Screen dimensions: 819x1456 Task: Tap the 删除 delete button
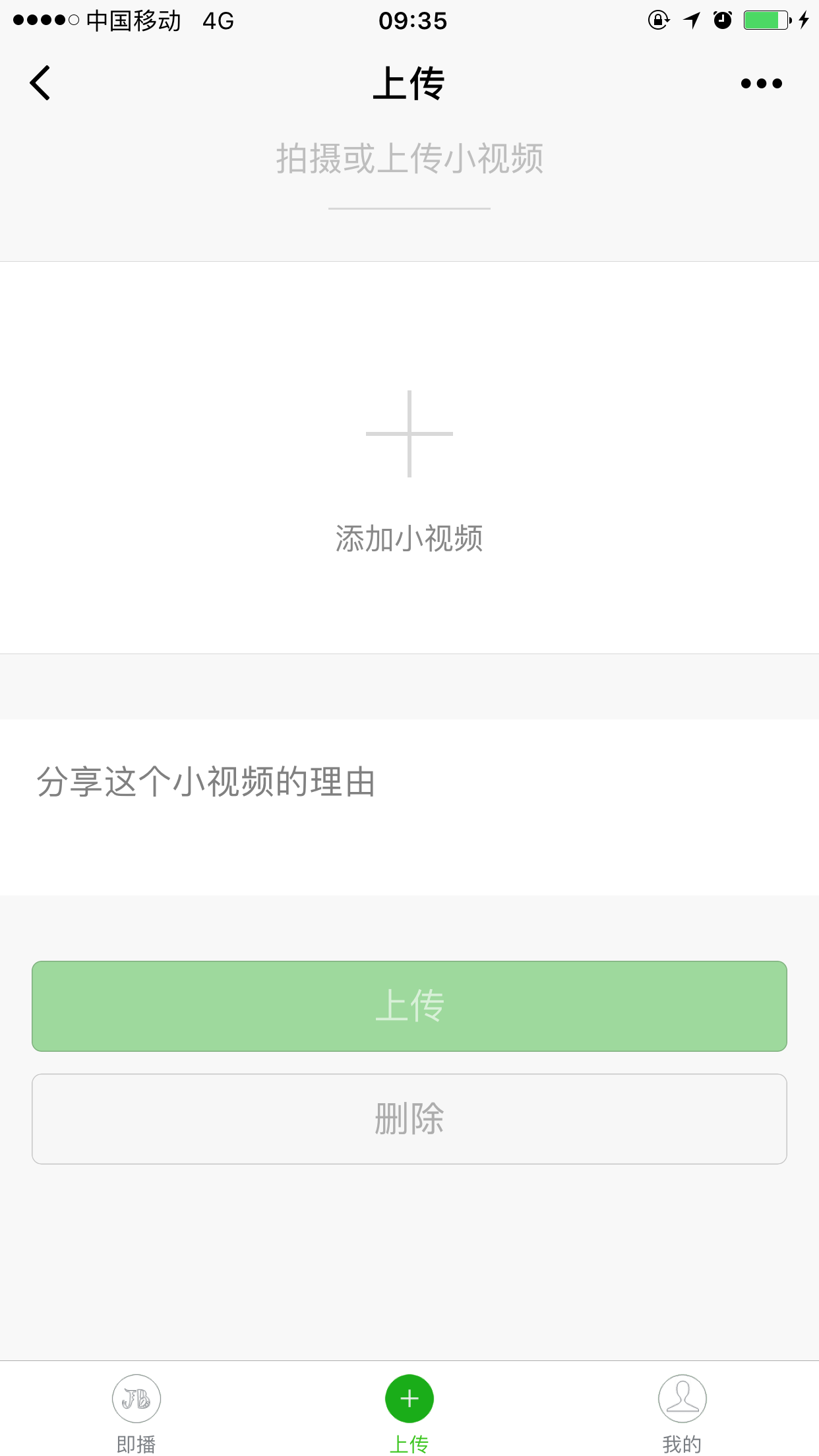pyautogui.click(x=409, y=1118)
